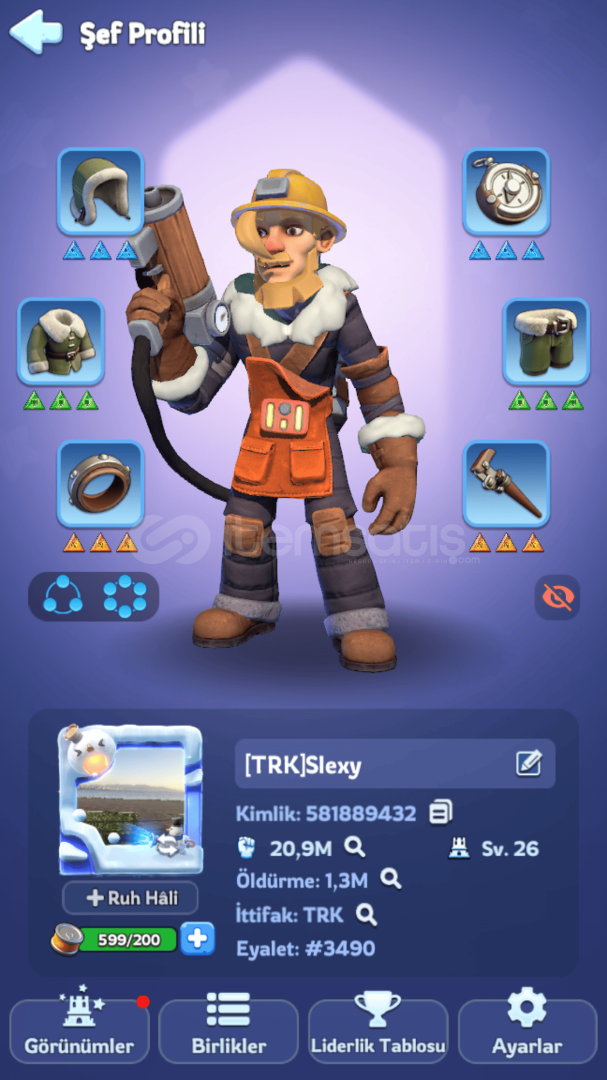This screenshot has width=607, height=1080.
Task: Open the pocket watch equipment slot
Action: pyautogui.click(x=506, y=191)
